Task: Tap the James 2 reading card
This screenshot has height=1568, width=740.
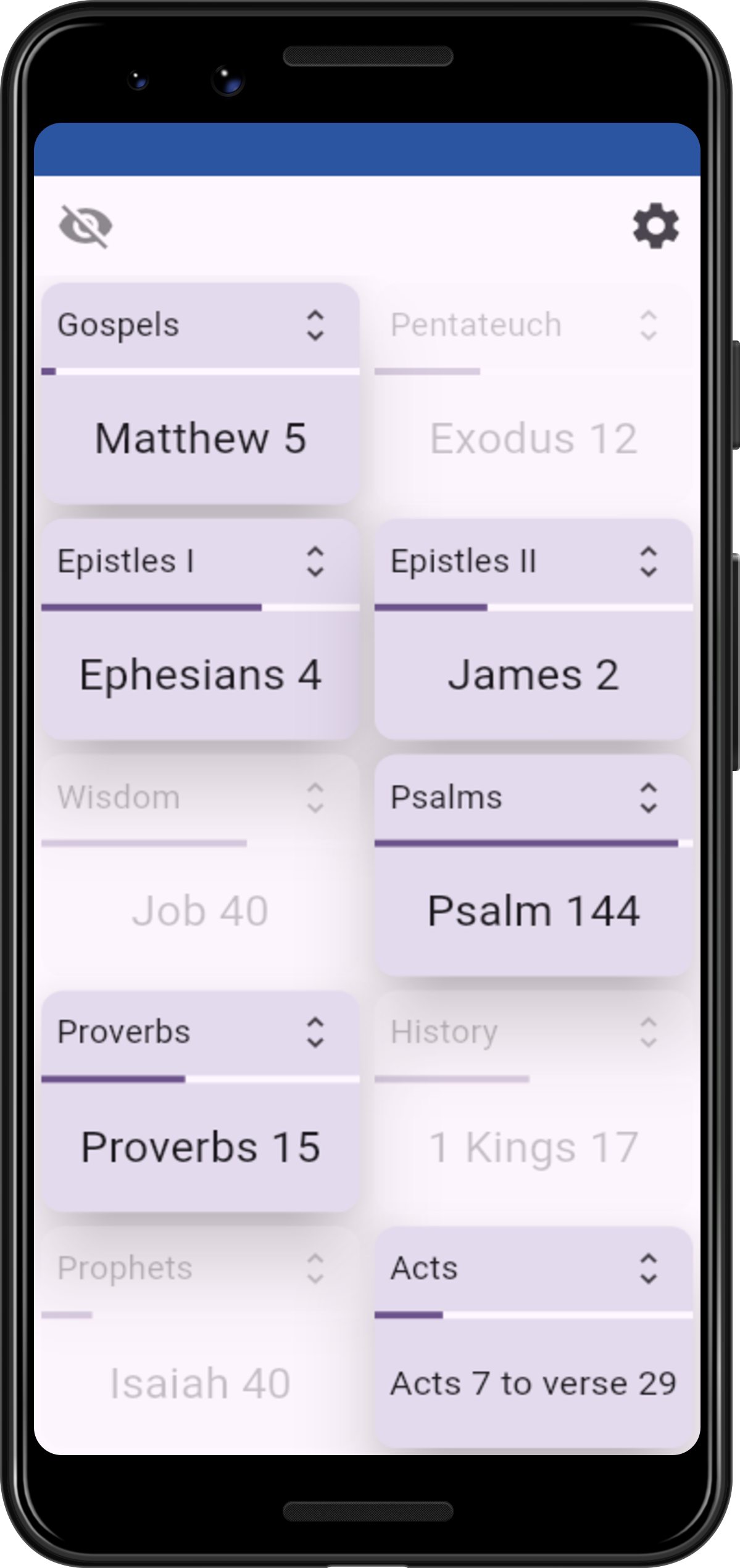Action: point(533,675)
